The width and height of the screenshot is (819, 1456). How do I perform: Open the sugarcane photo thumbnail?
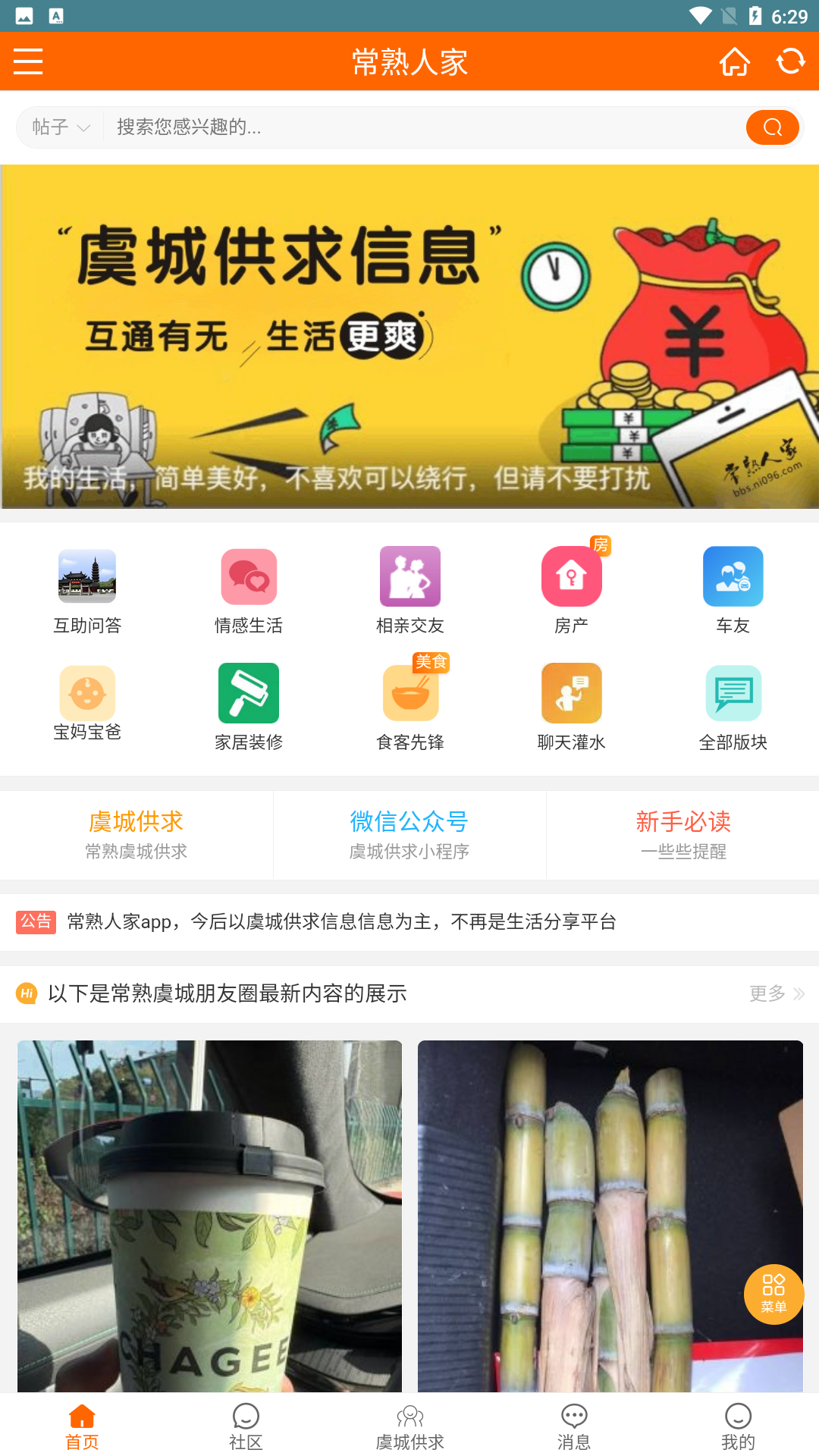[610, 1213]
